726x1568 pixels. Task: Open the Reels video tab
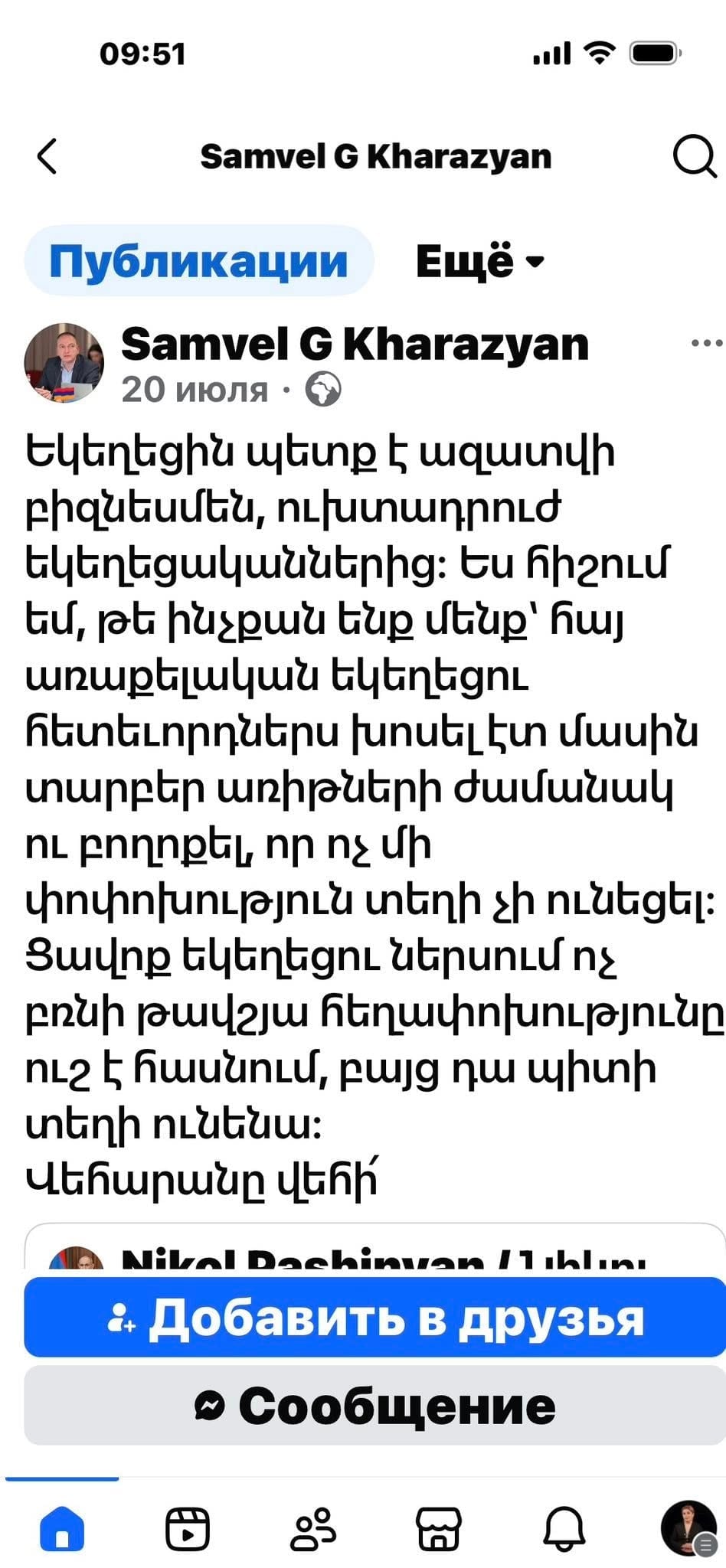(x=188, y=1529)
